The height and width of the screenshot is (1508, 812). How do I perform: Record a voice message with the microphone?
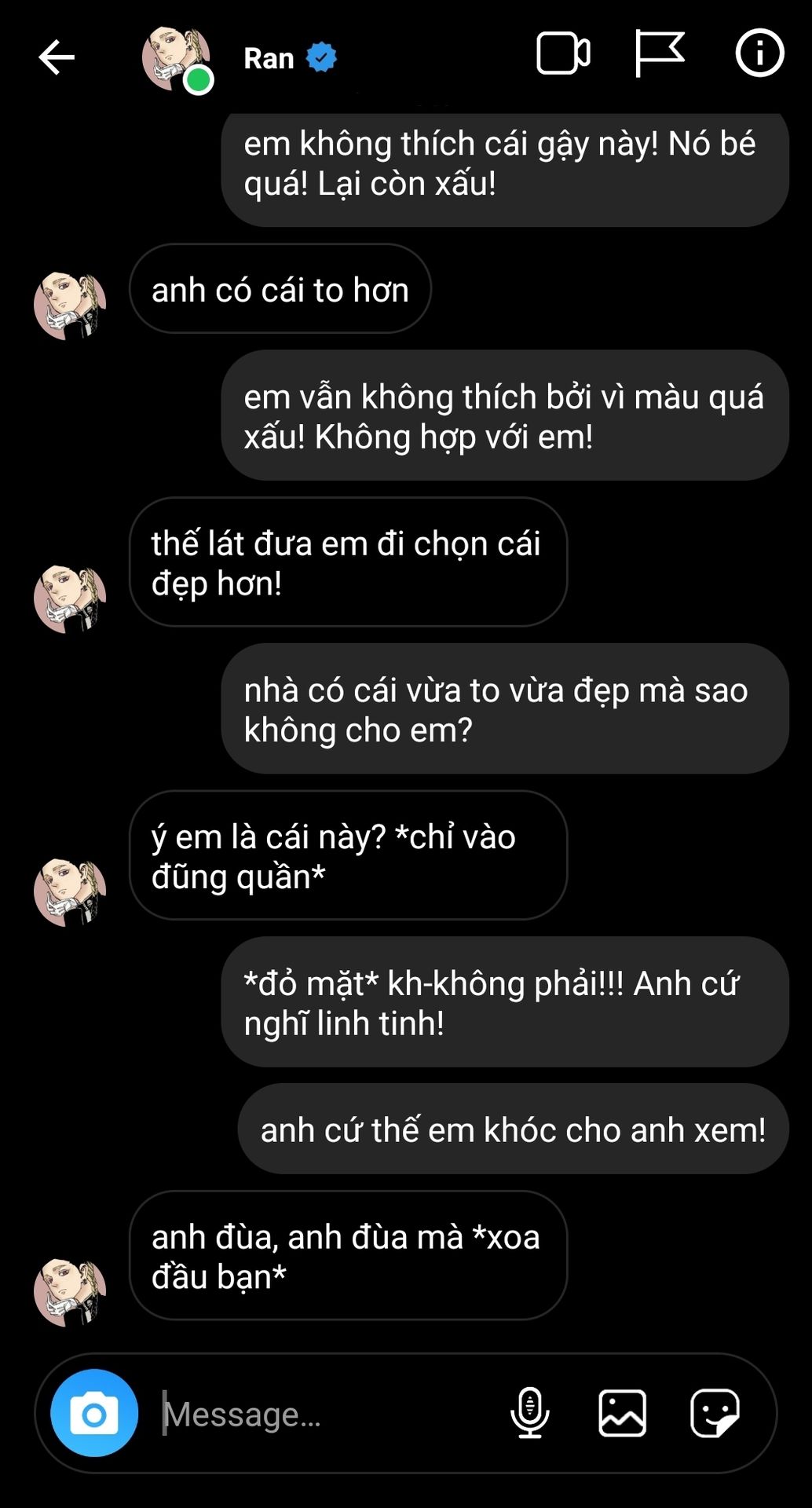click(530, 1413)
